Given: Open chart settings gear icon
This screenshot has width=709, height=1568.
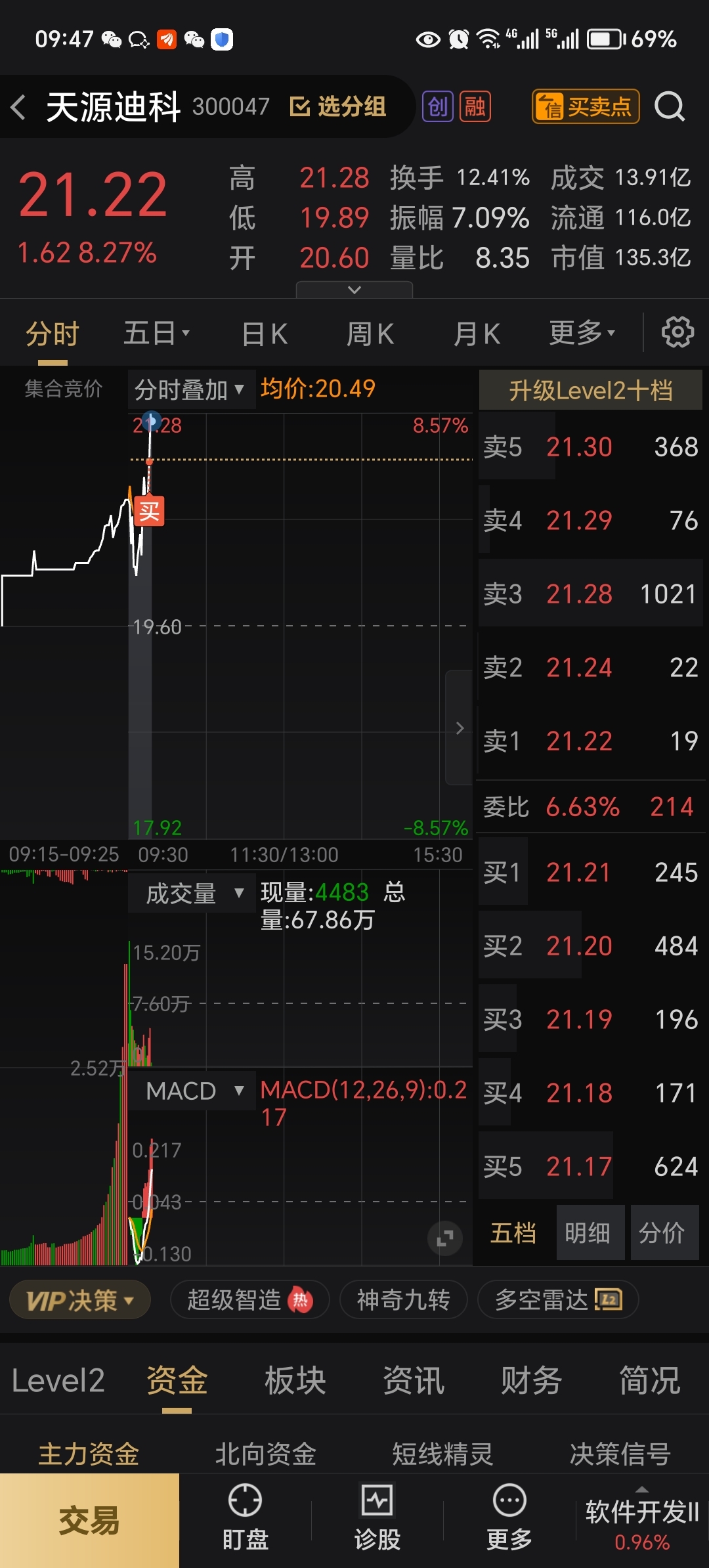Looking at the screenshot, I should tap(677, 332).
